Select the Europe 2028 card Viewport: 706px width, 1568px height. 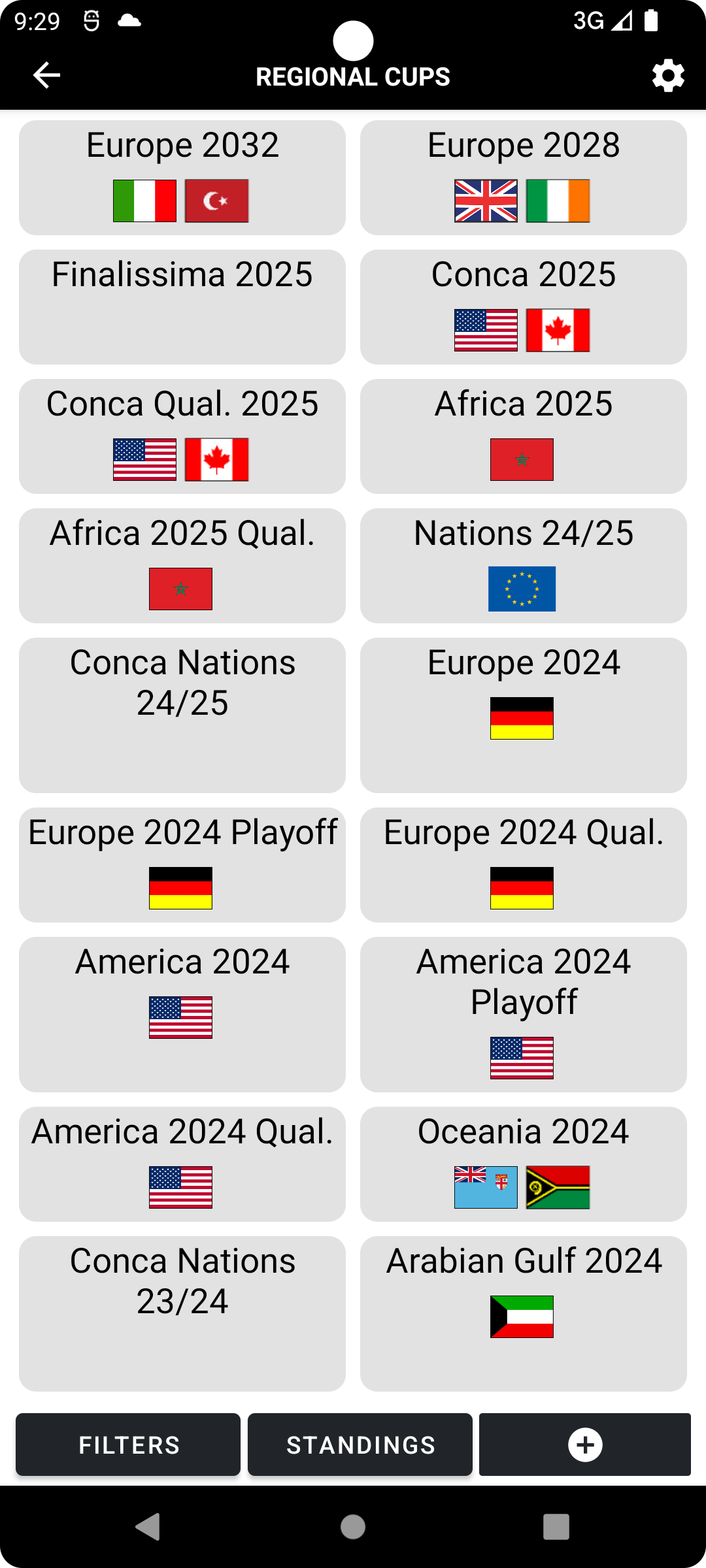coord(523,177)
